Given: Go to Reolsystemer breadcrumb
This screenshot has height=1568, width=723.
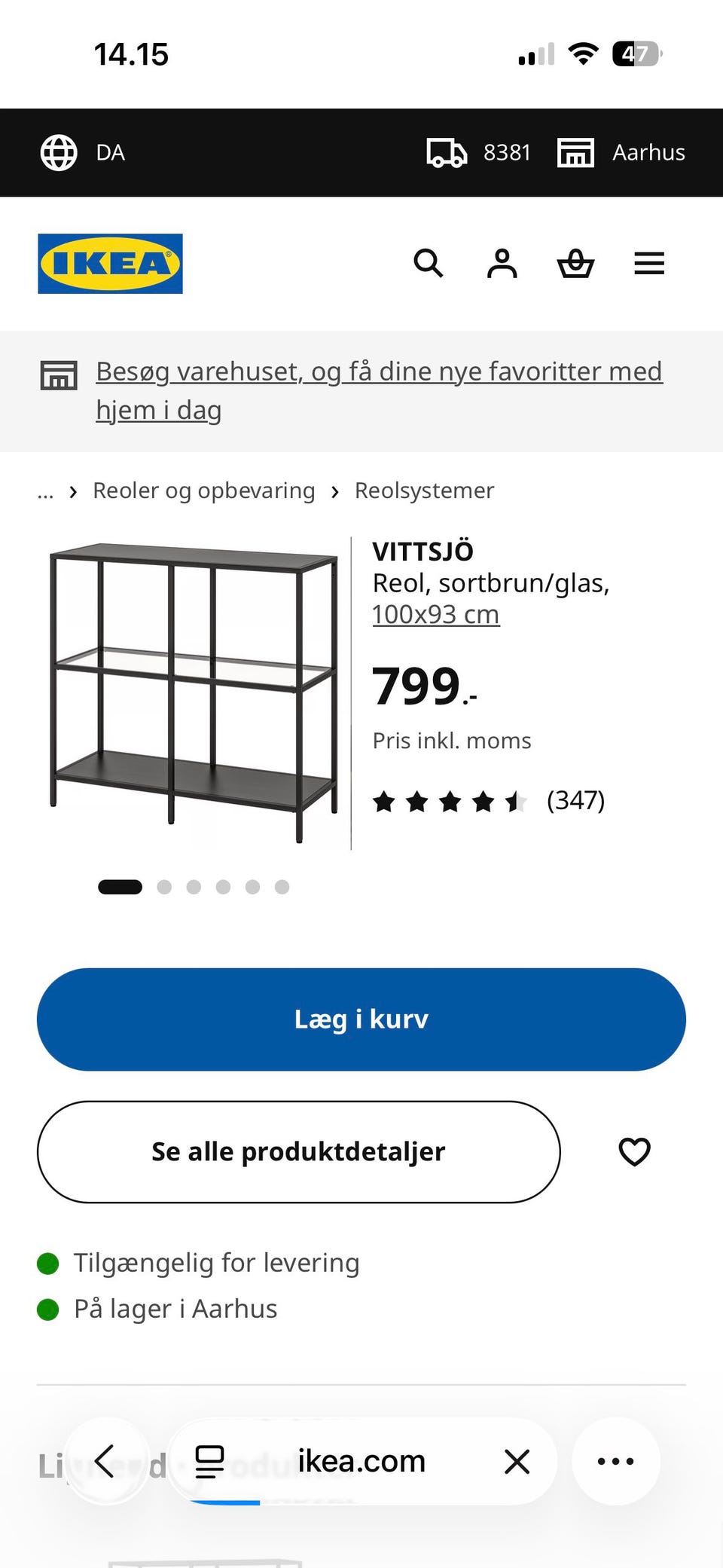Looking at the screenshot, I should (425, 491).
